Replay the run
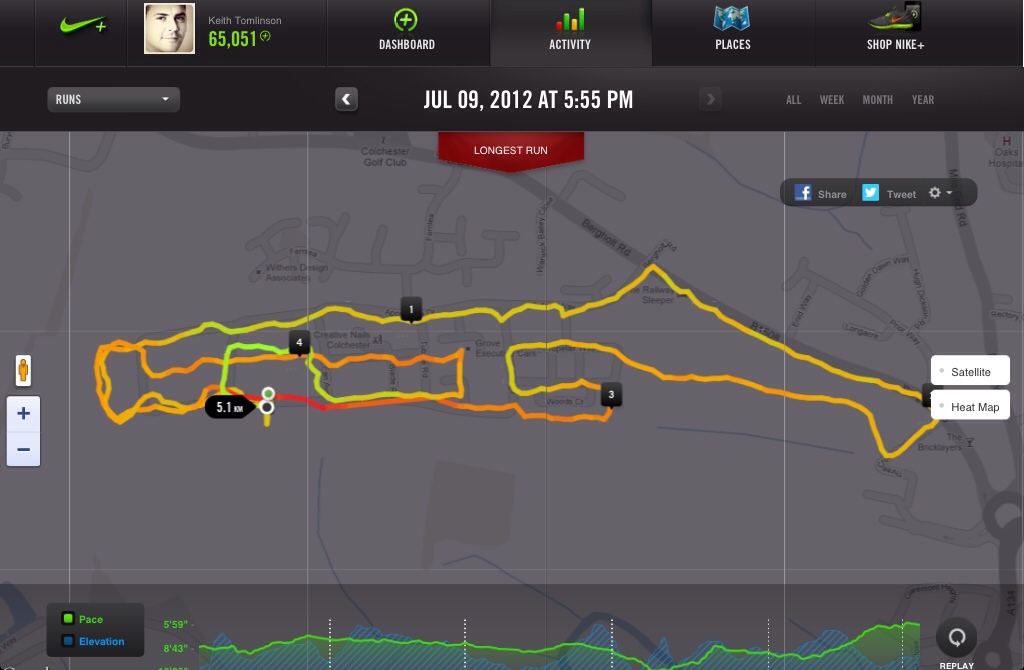This screenshot has width=1024, height=670. [956, 640]
